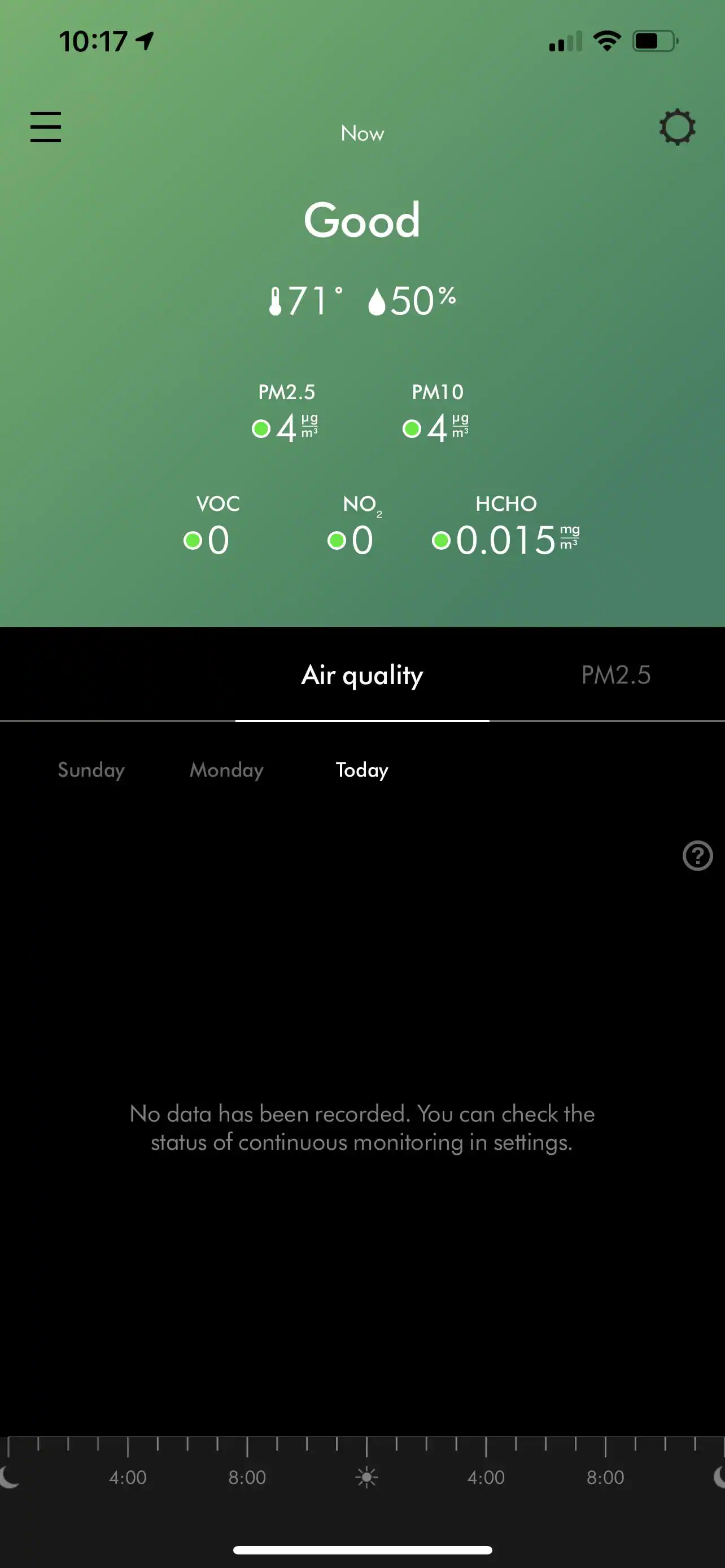Open the settings gear
The image size is (725, 1568).
pyautogui.click(x=677, y=127)
